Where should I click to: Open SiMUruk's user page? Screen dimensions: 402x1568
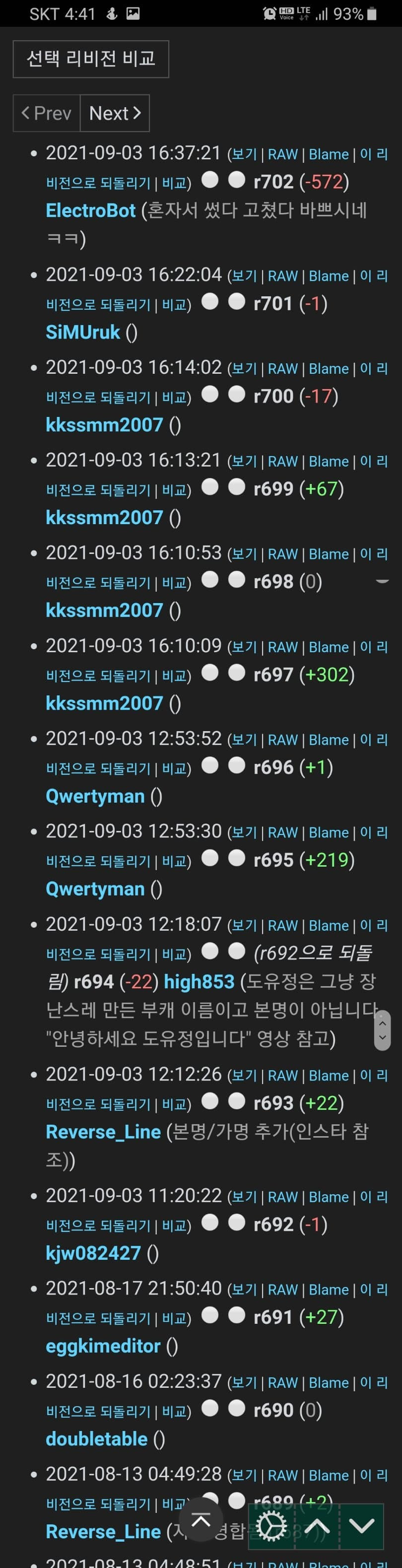83,333
